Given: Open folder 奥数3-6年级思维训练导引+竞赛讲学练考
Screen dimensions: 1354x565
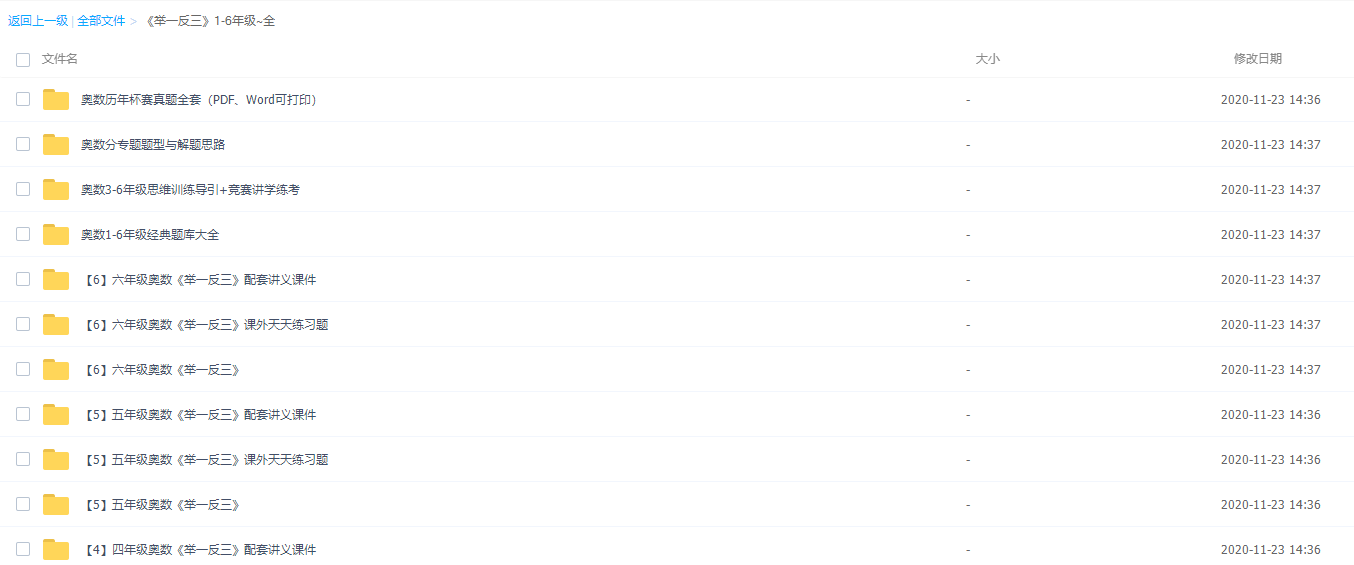Looking at the screenshot, I should 189,190.
